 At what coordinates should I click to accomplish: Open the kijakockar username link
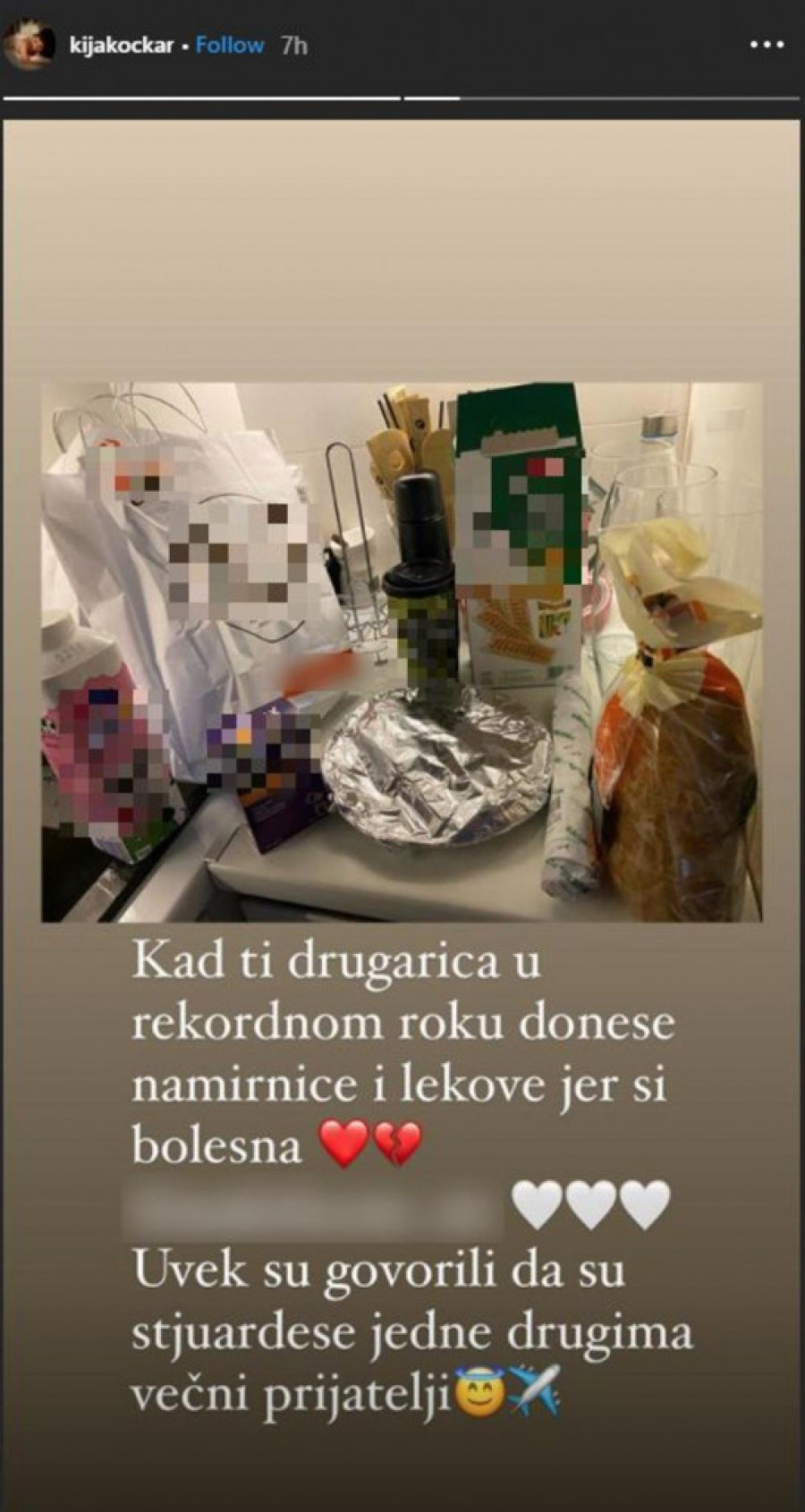122,46
